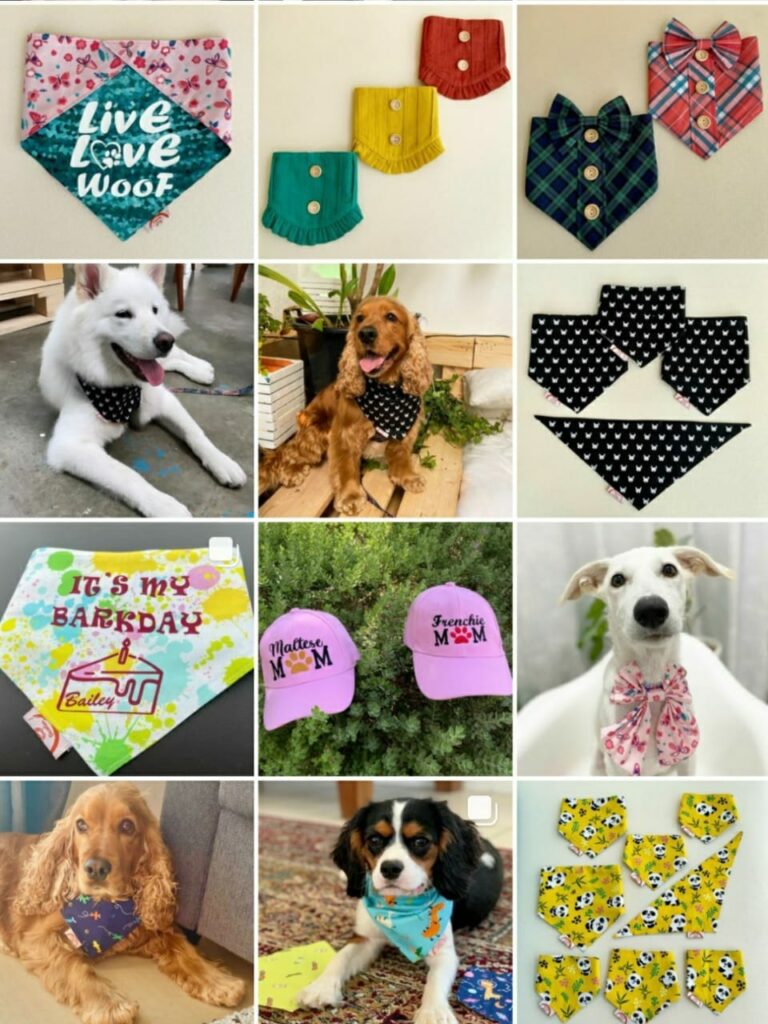Screen dimensions: 768x1024
Task: Open the red, yellow and green ruffle bandanas post
Action: 386,132
